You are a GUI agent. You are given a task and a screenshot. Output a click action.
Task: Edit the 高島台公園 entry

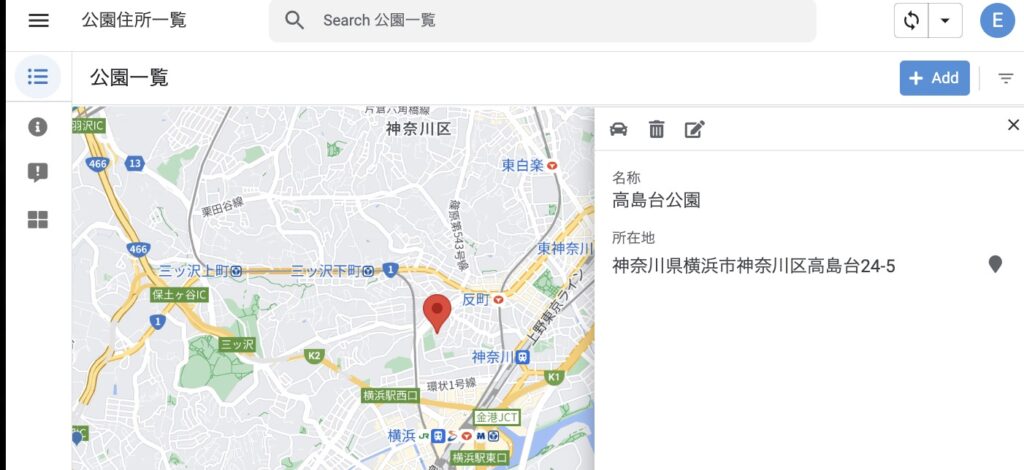coord(694,128)
